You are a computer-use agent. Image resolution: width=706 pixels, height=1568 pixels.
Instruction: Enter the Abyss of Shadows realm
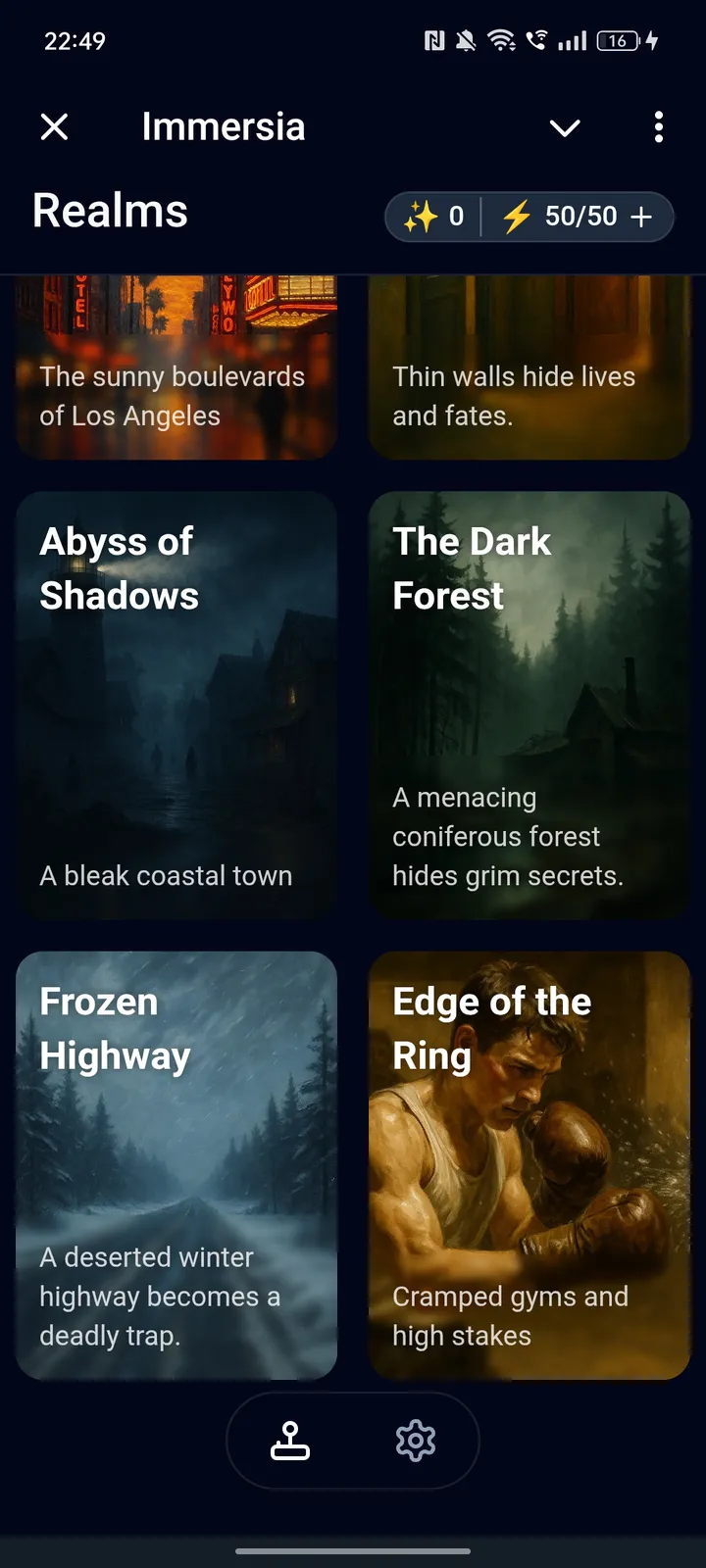[x=176, y=706]
